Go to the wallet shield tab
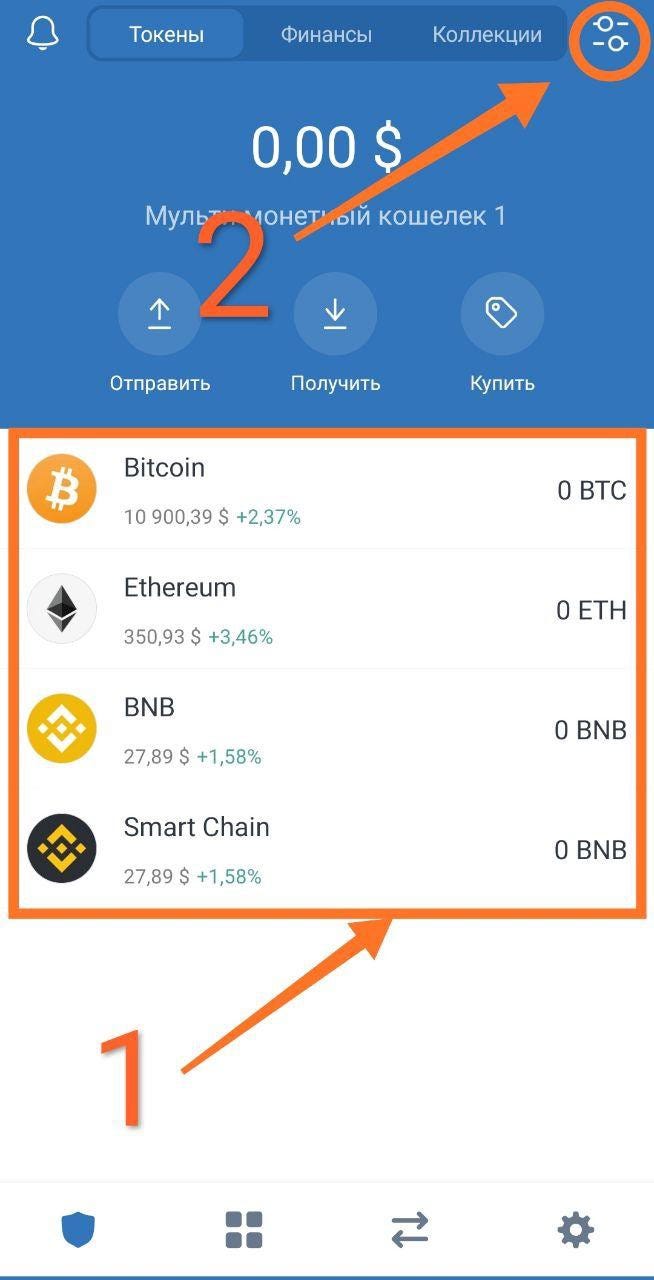The height and width of the screenshot is (1280, 654). click(x=78, y=1229)
